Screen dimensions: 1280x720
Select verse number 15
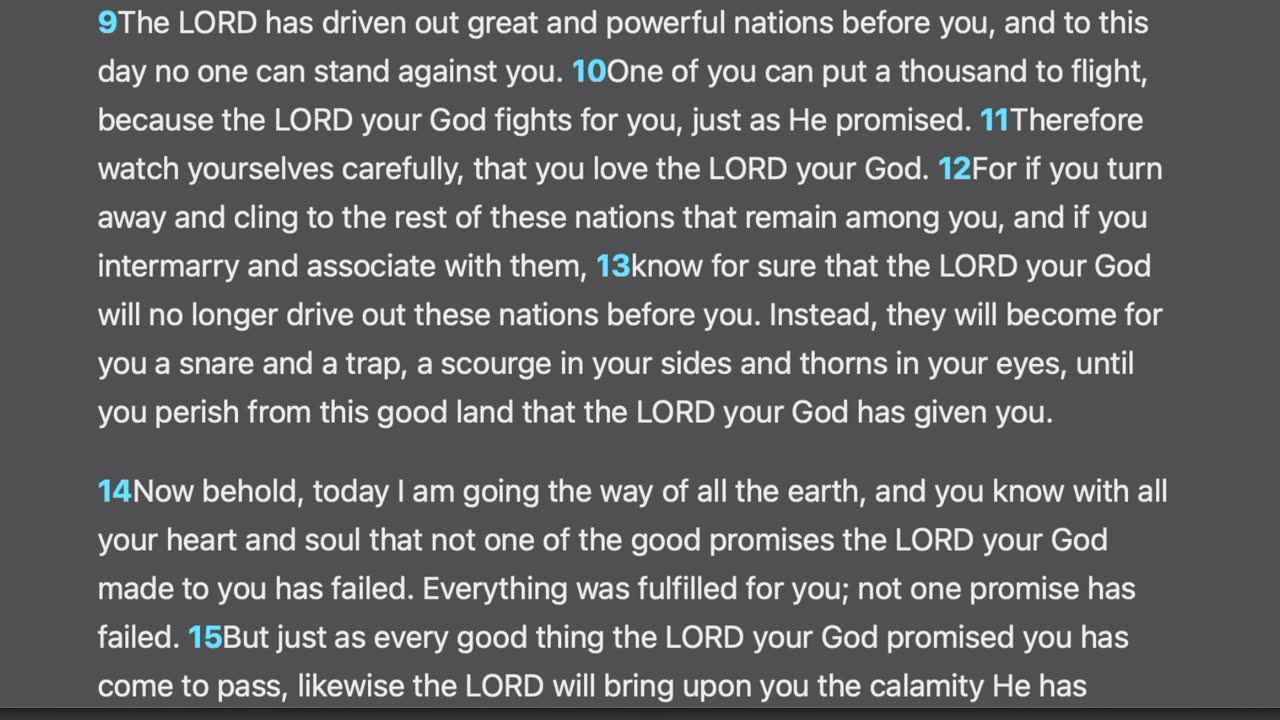[x=205, y=638]
